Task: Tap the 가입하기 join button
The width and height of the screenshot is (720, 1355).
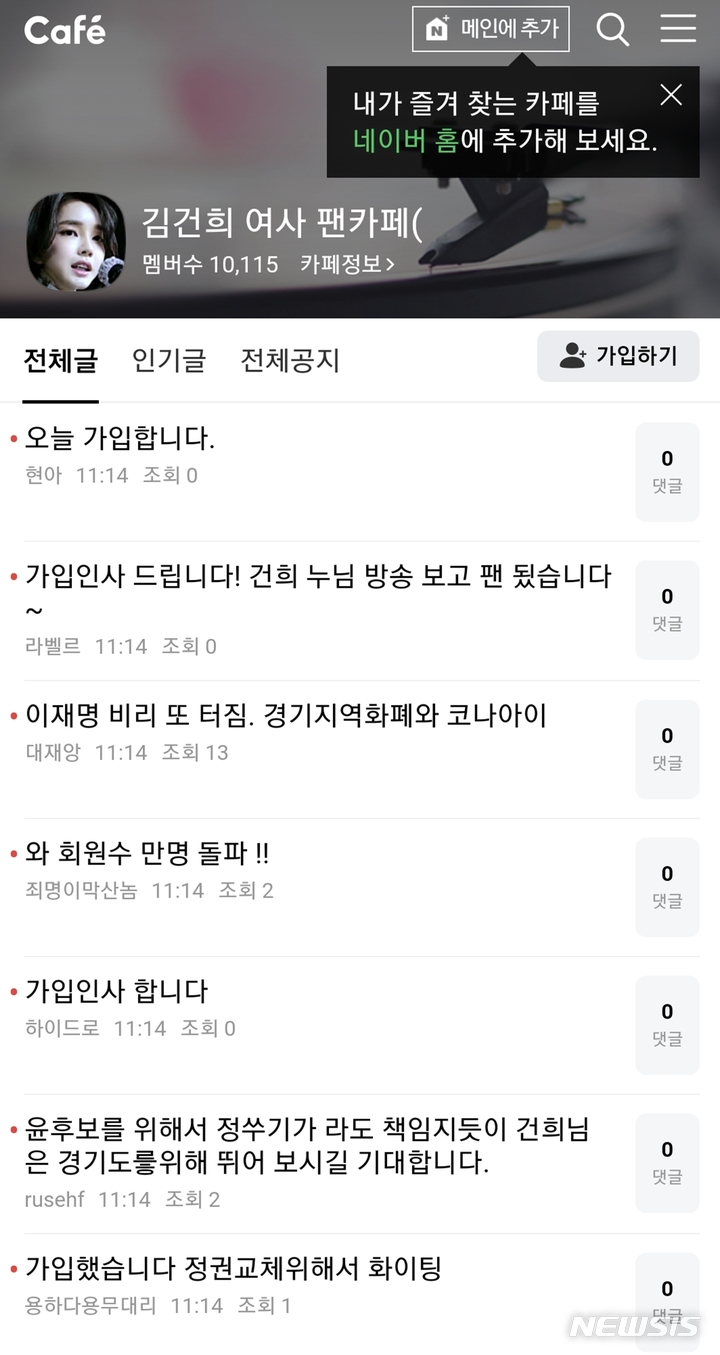Action: [x=618, y=356]
